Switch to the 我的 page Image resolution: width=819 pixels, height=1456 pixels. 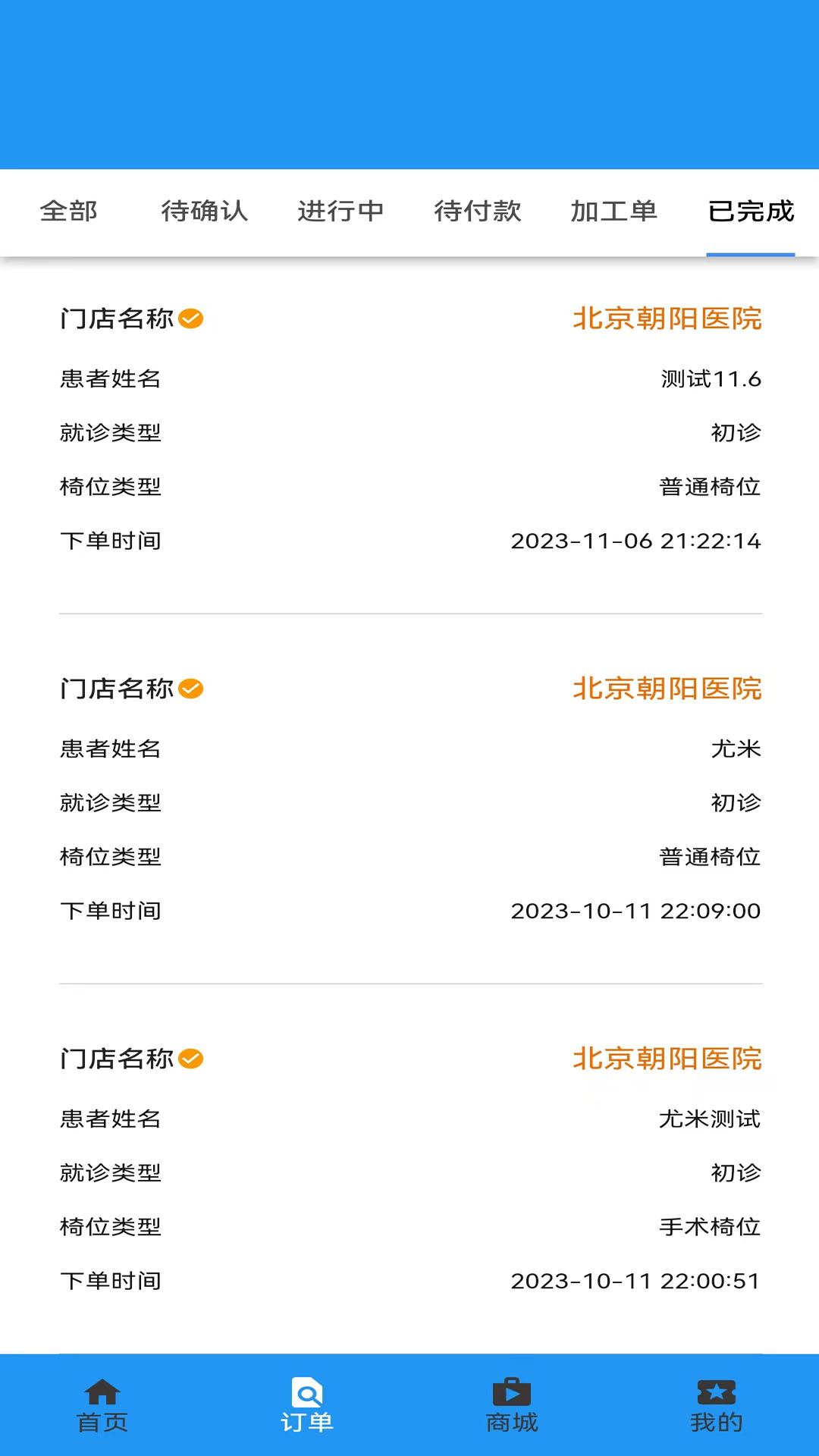pos(717,1405)
